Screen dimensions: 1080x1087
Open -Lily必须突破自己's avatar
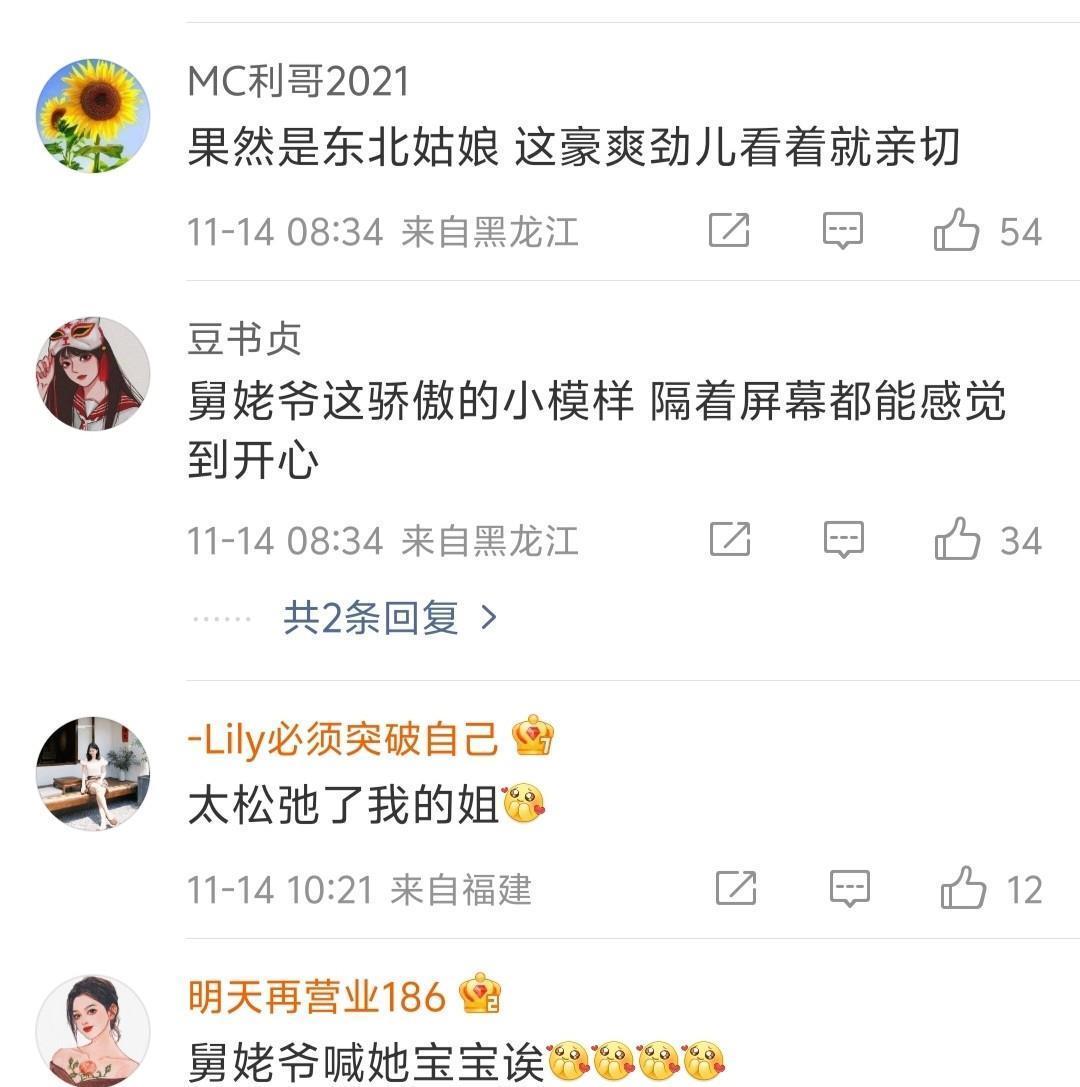pos(93,773)
